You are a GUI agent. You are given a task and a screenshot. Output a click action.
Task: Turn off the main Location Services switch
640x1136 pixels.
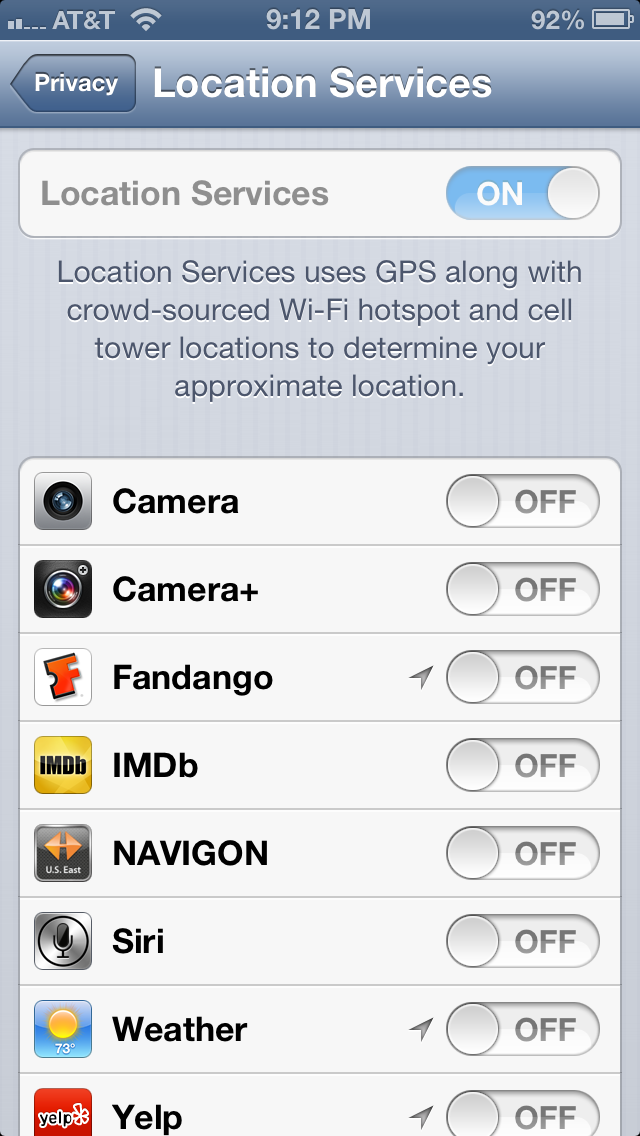523,193
